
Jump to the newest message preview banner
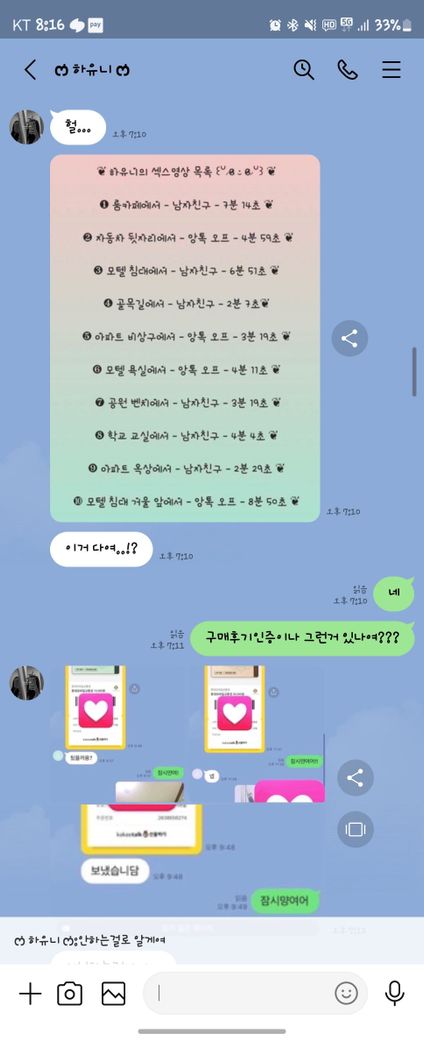coord(212,941)
